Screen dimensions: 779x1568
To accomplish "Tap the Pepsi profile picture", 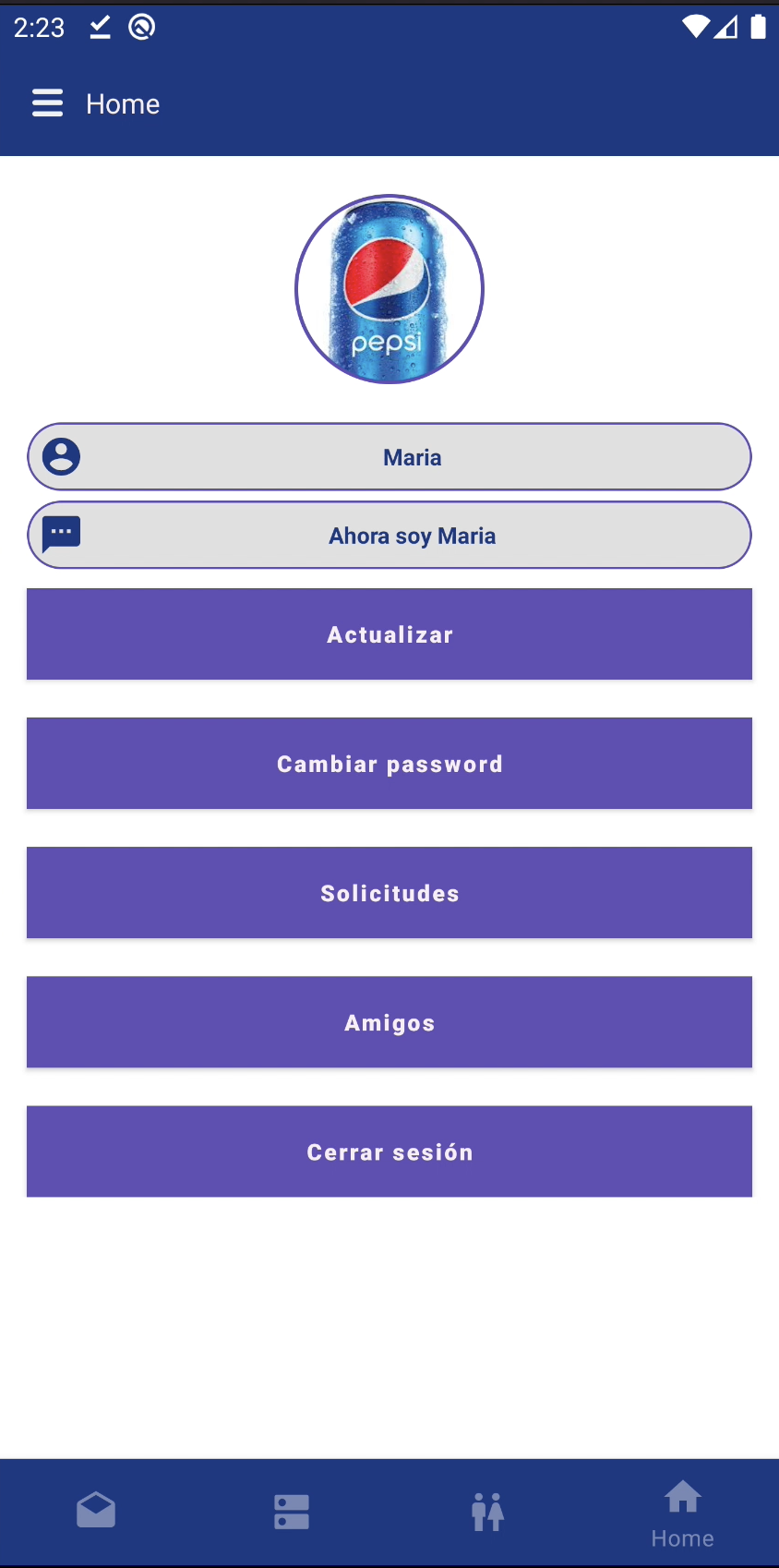I will click(389, 289).
